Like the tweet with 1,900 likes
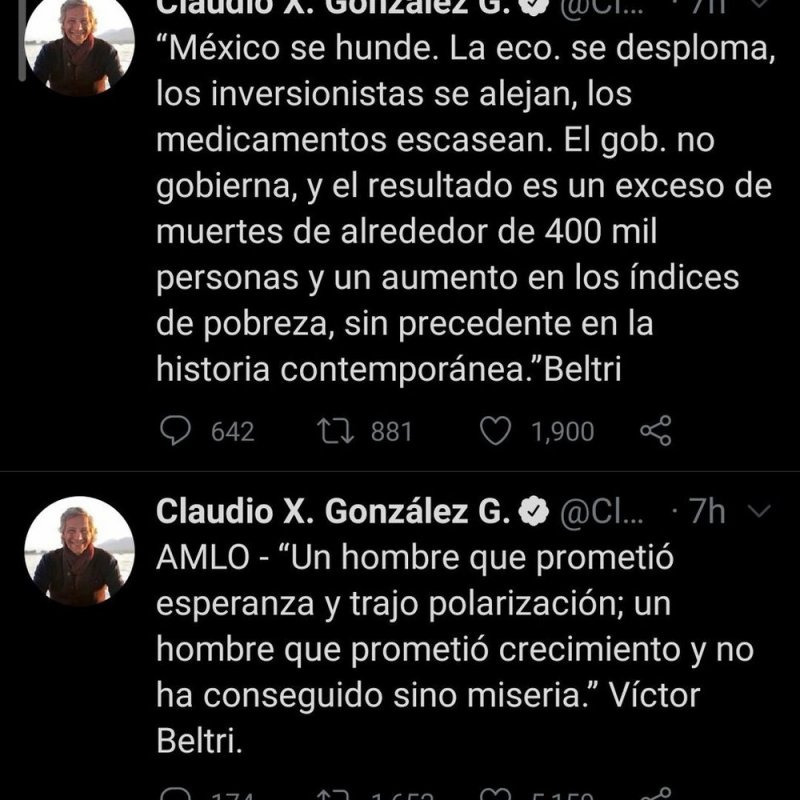The height and width of the screenshot is (800, 800). coord(494,432)
